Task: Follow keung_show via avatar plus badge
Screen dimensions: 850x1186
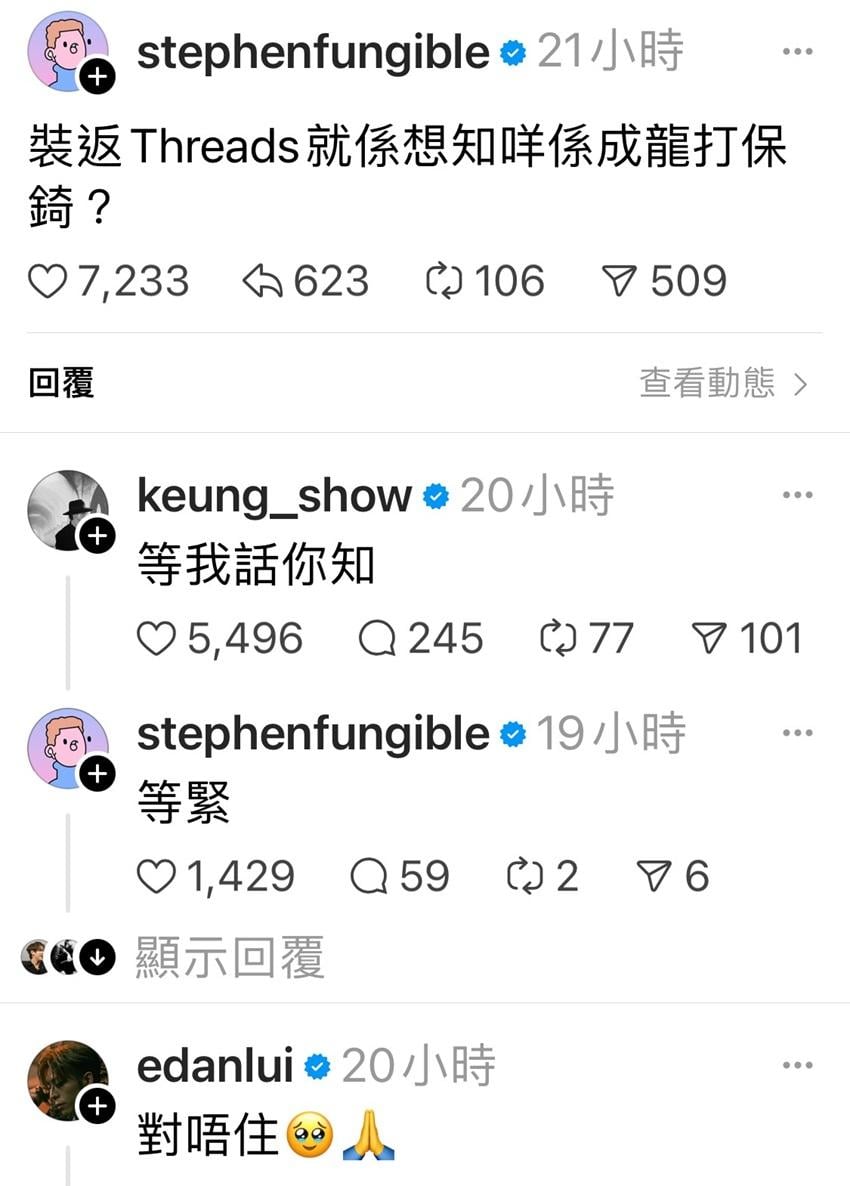Action: (x=96, y=536)
